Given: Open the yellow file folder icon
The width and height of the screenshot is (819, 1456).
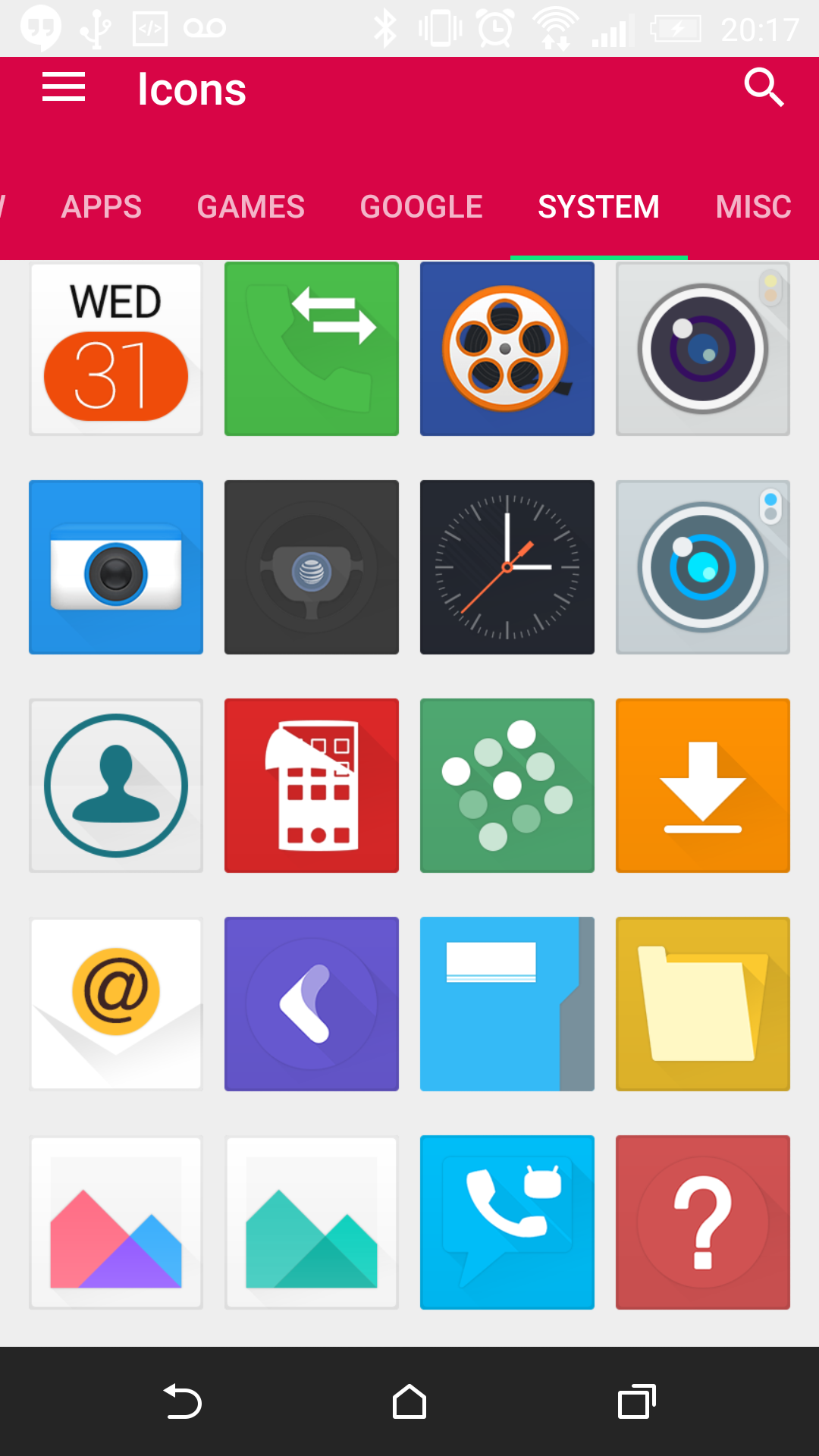Looking at the screenshot, I should pos(703,1004).
